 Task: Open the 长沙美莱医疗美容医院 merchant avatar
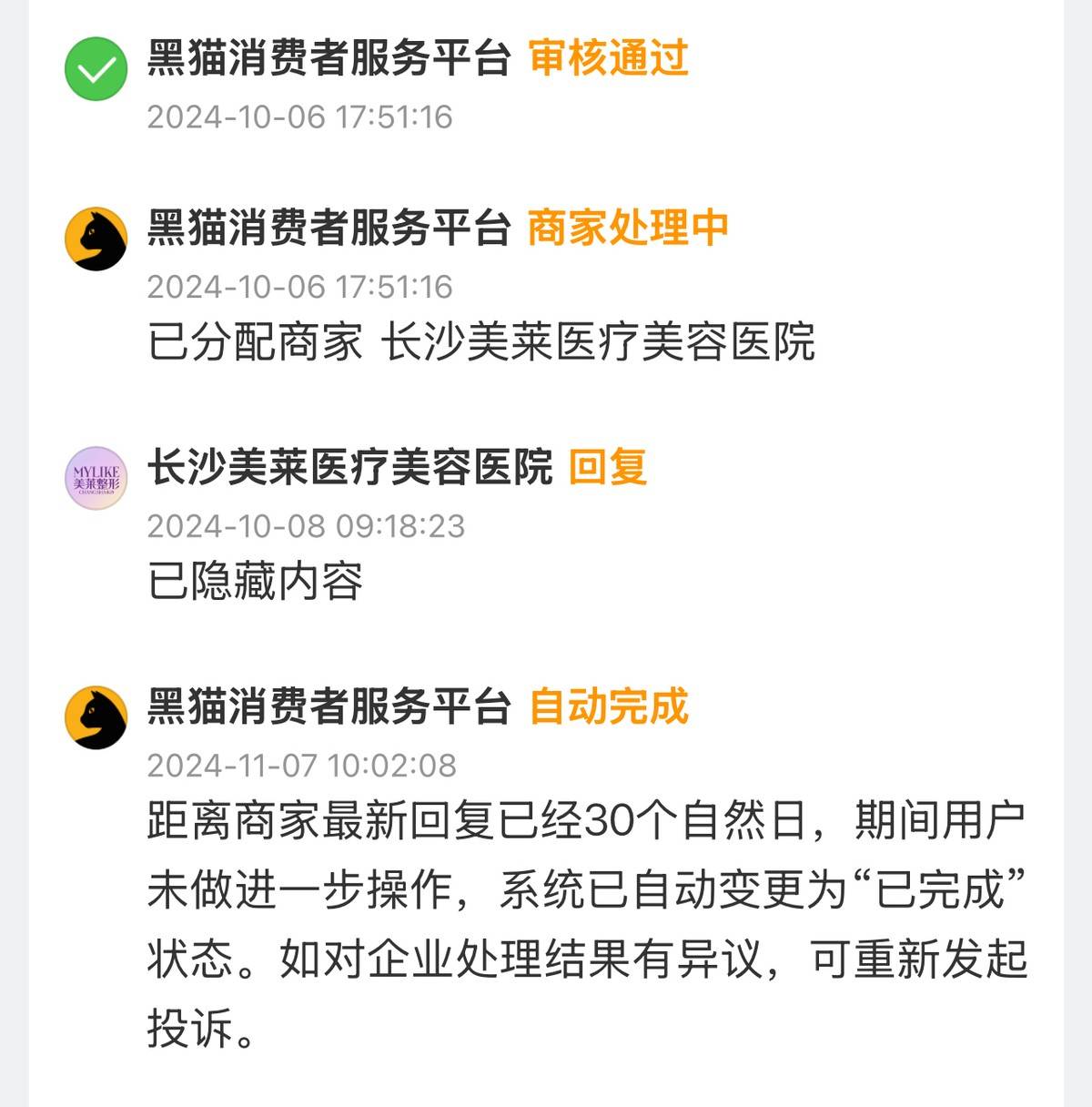click(x=96, y=478)
